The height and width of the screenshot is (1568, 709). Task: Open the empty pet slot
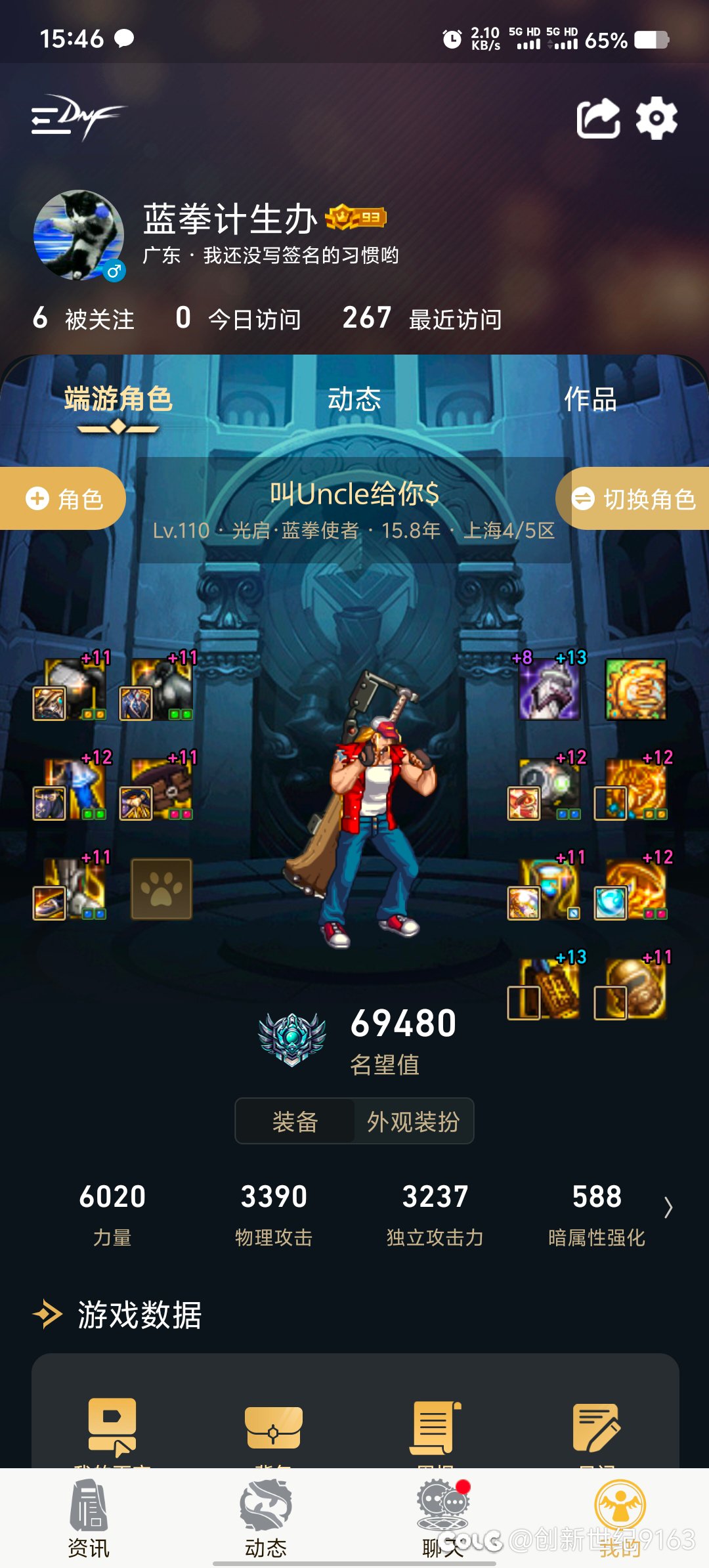[161, 888]
